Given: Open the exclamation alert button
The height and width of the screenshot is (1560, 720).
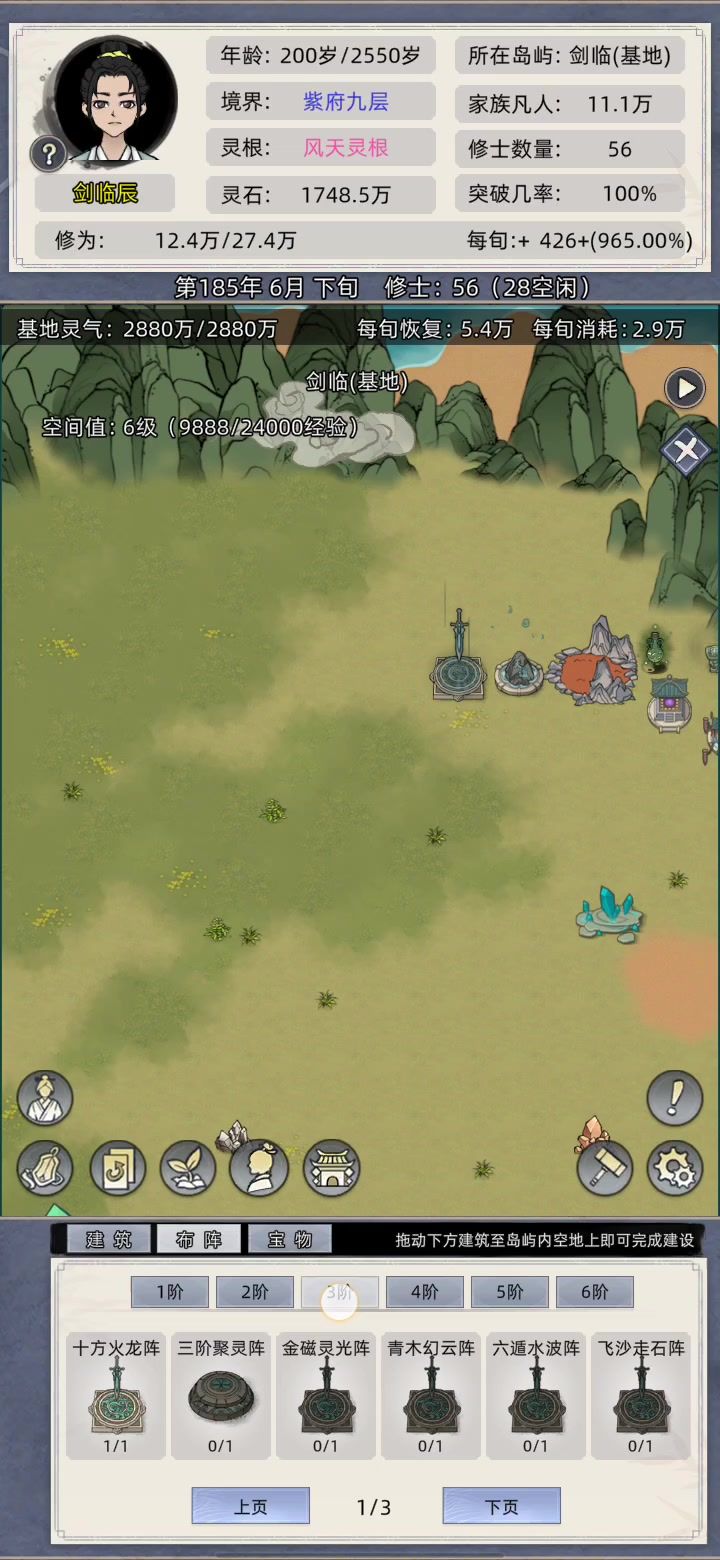Looking at the screenshot, I should point(675,1097).
